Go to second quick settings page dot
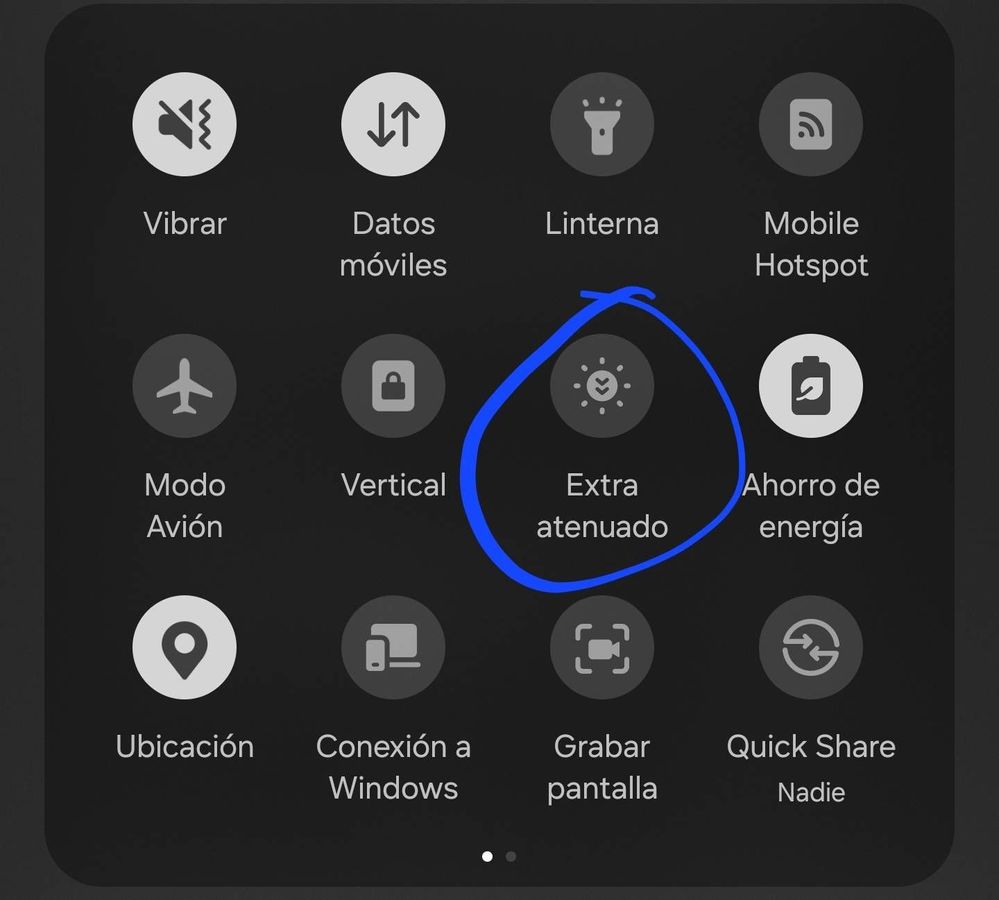The image size is (999, 900). click(511, 856)
